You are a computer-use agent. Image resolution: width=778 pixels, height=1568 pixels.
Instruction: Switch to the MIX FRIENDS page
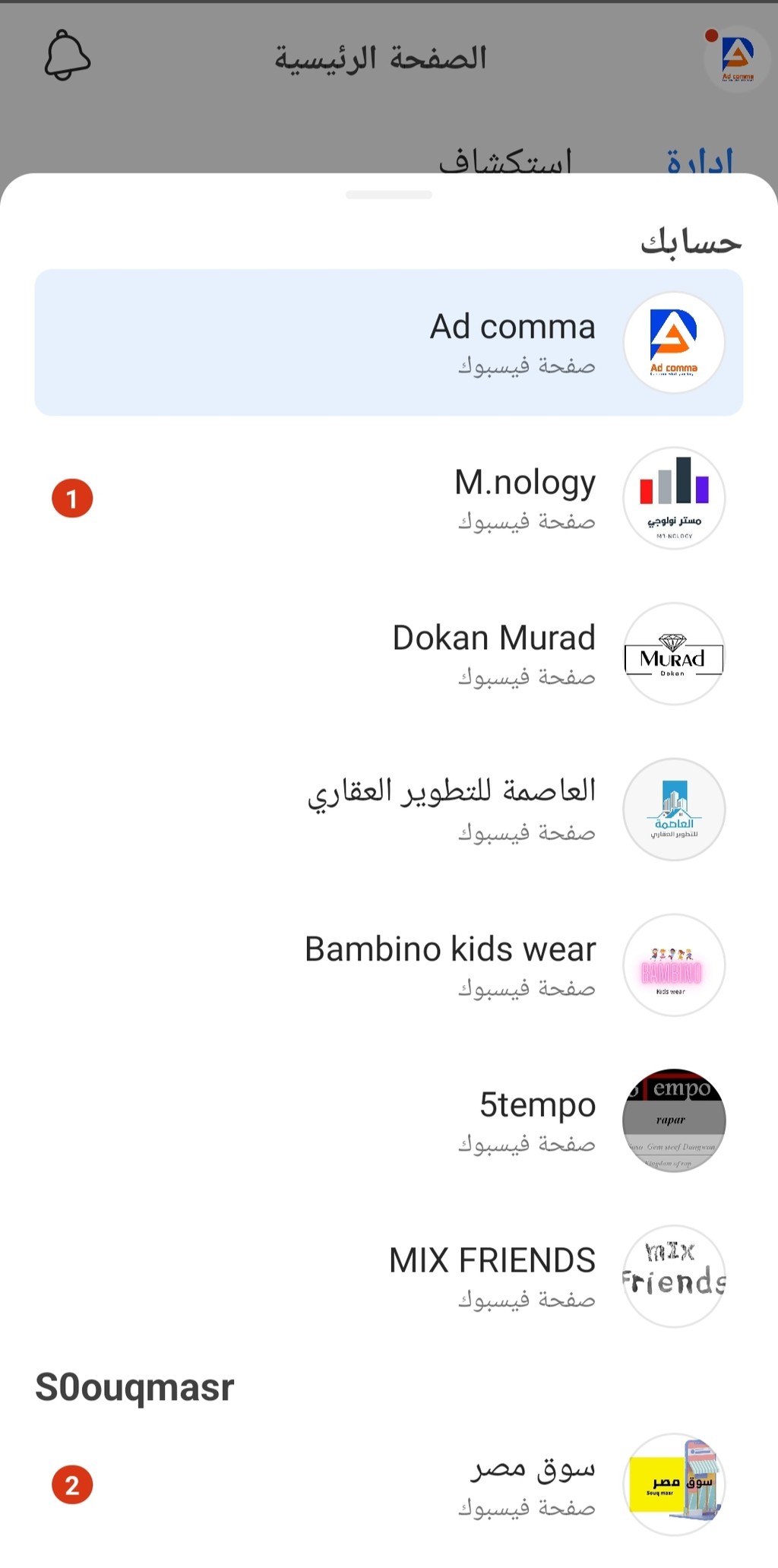pos(389,1276)
